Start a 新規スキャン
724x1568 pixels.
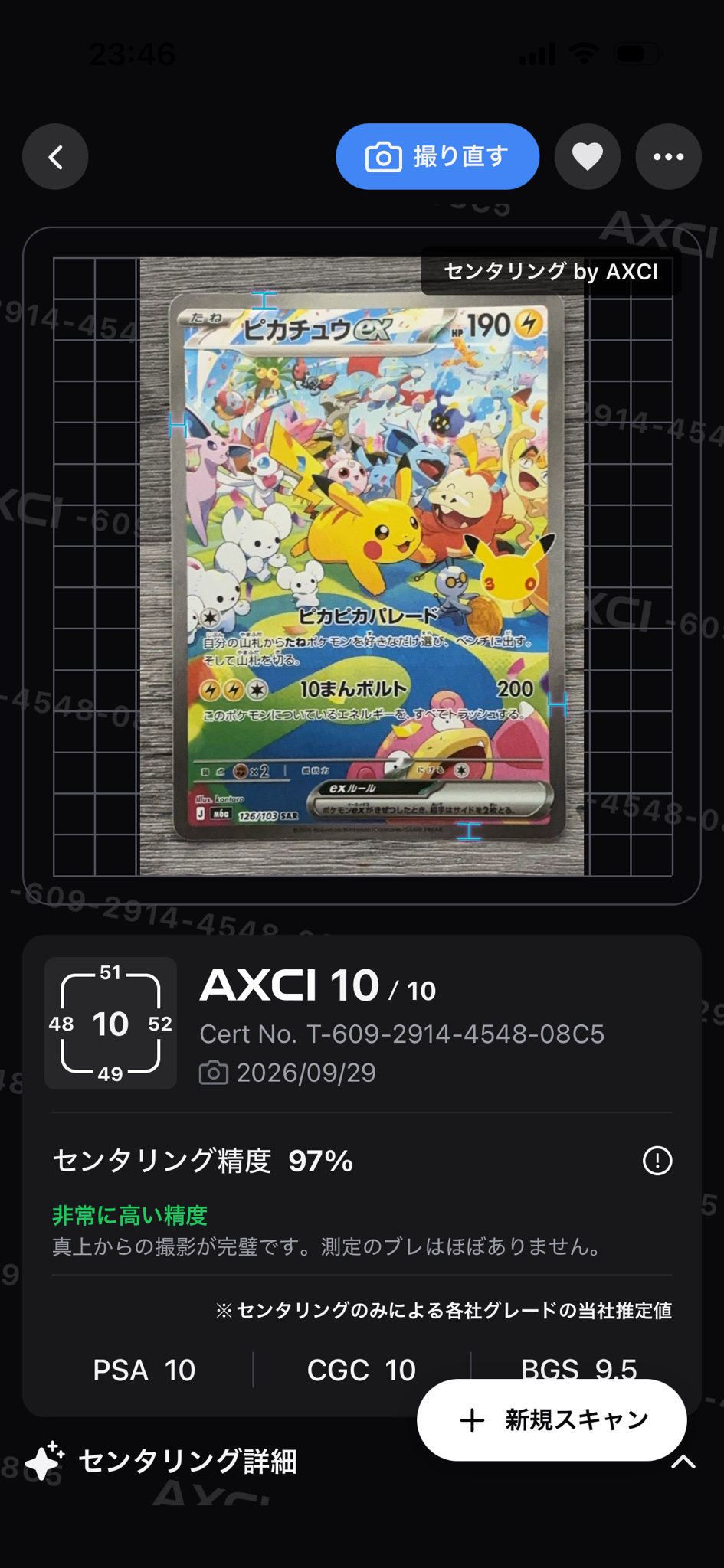pos(552,1420)
